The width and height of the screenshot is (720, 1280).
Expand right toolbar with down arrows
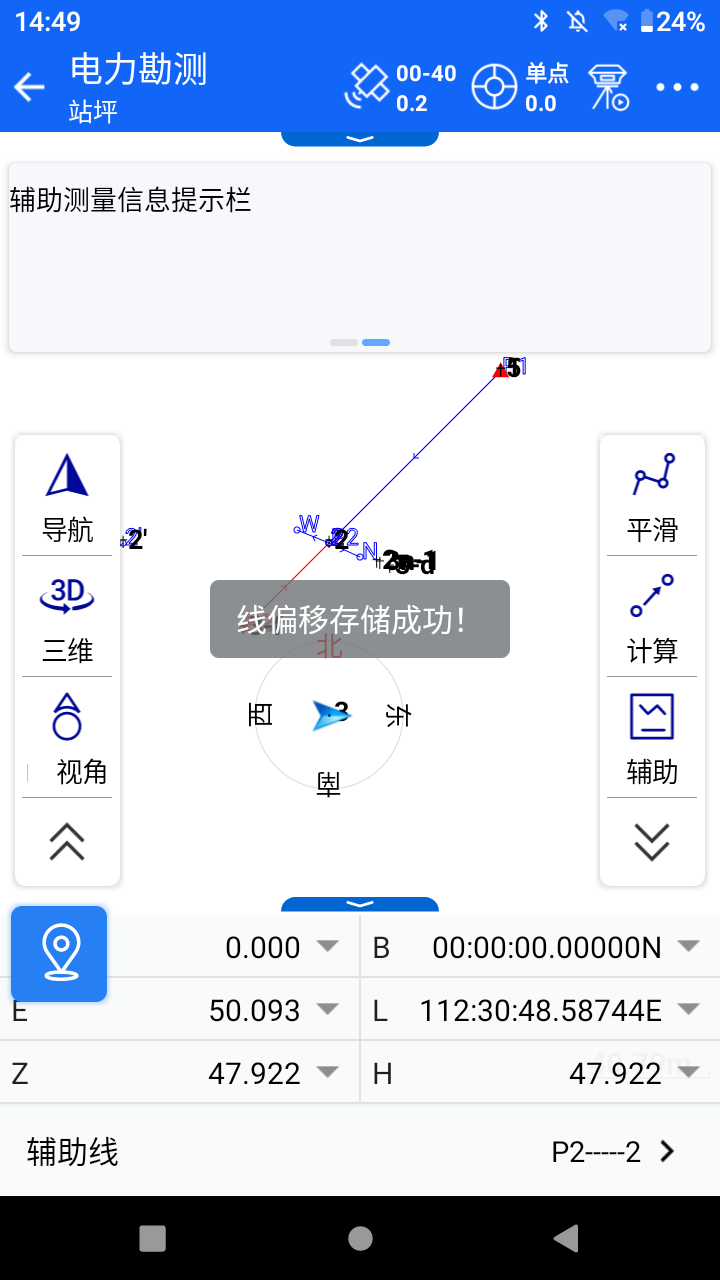pos(652,842)
